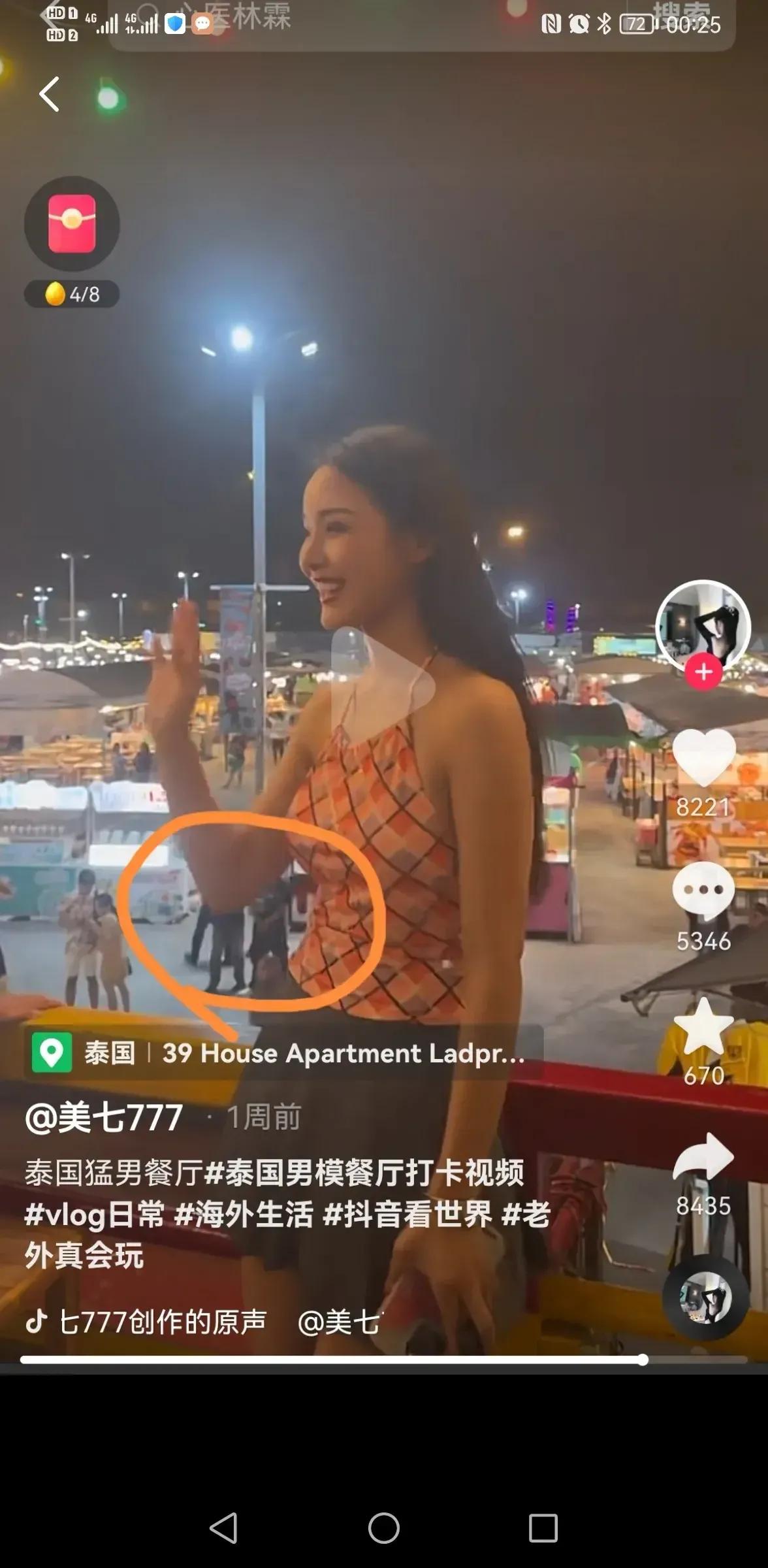
Task: Open @美七777's profile from the username
Action: (x=104, y=1117)
